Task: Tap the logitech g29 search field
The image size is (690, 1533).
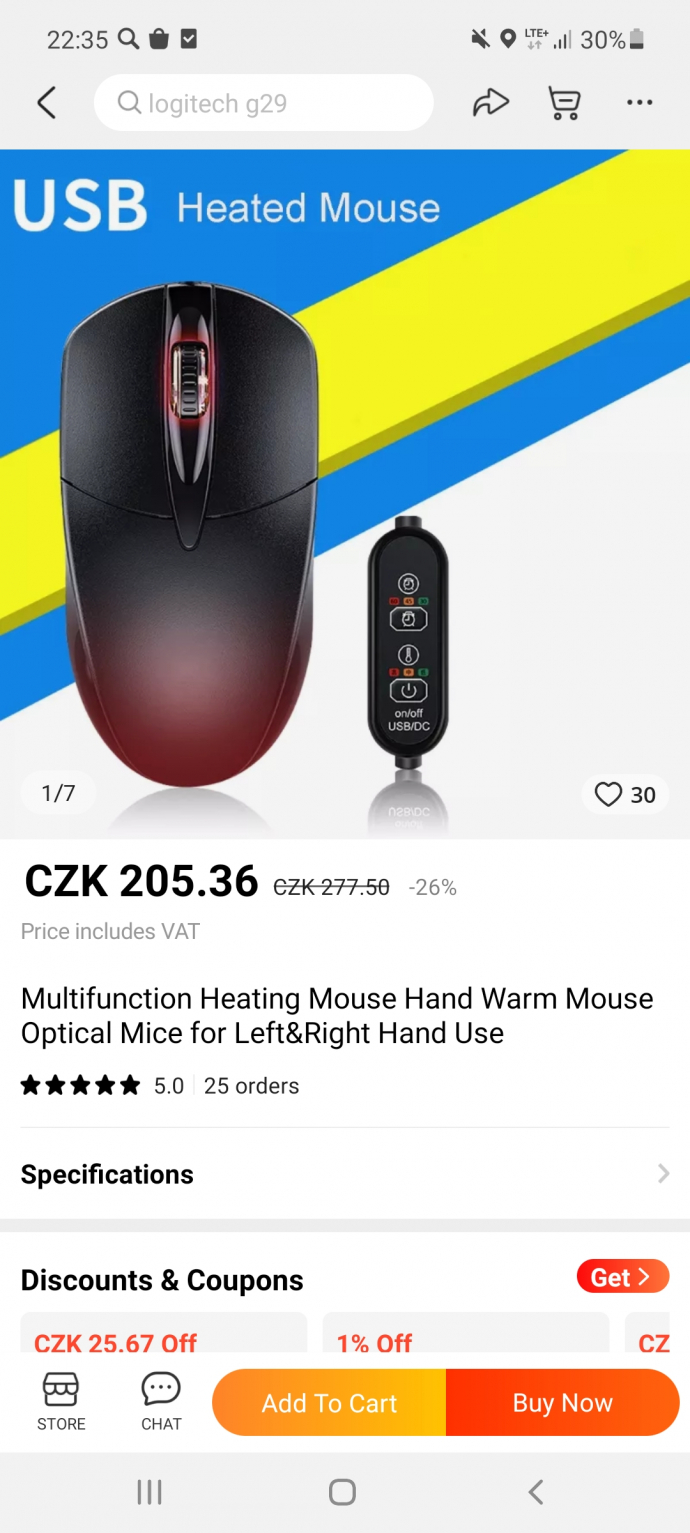Action: (x=264, y=103)
